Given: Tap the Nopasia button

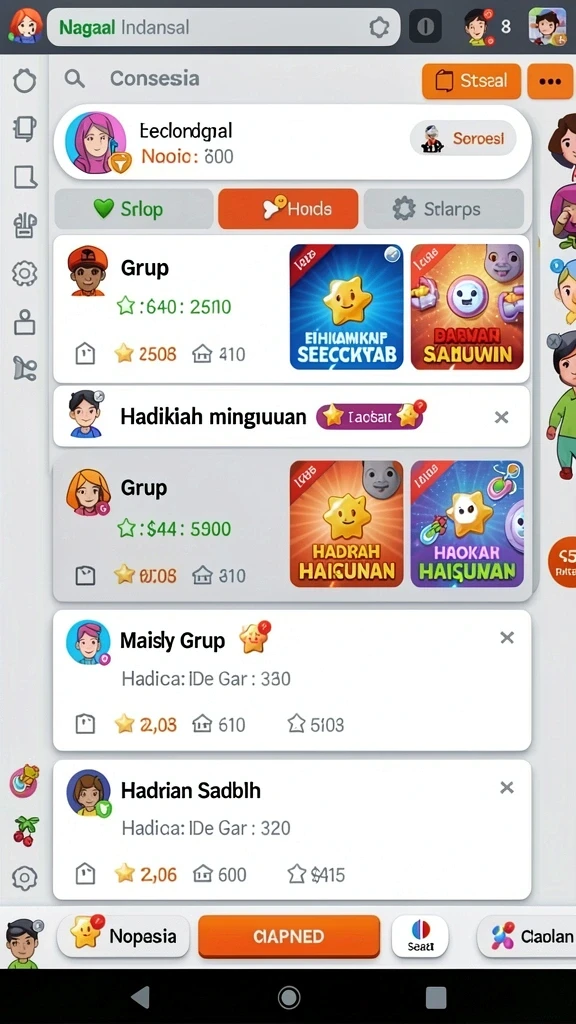Looking at the screenshot, I should click(123, 936).
